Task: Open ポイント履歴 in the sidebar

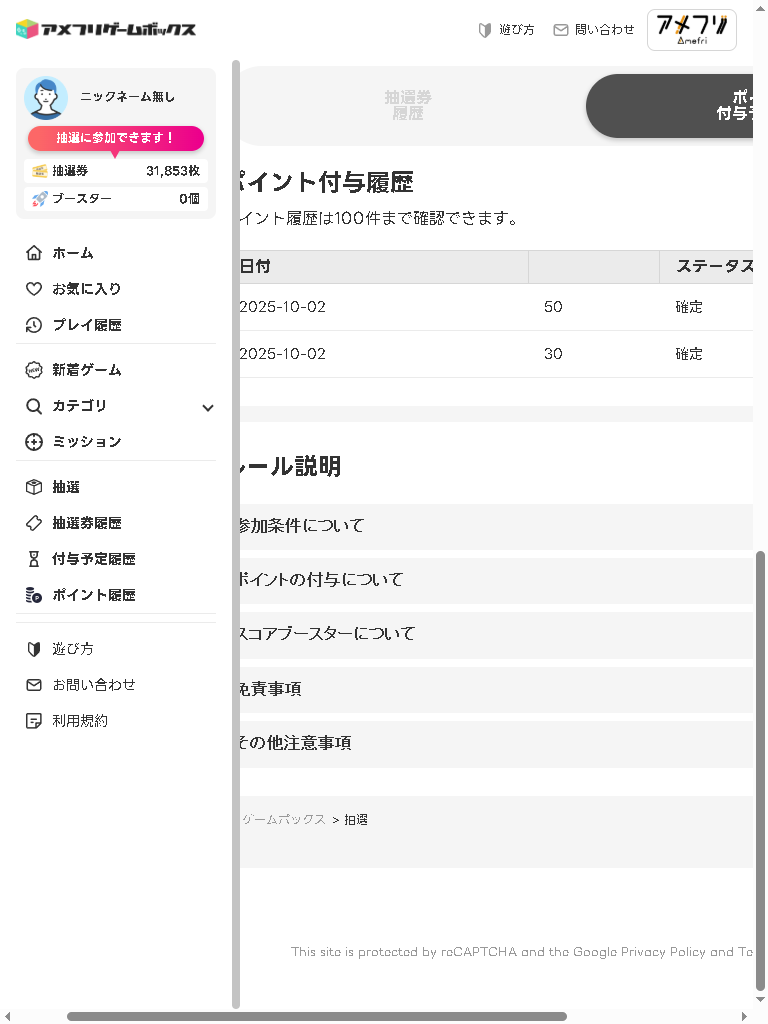Action: click(x=93, y=595)
